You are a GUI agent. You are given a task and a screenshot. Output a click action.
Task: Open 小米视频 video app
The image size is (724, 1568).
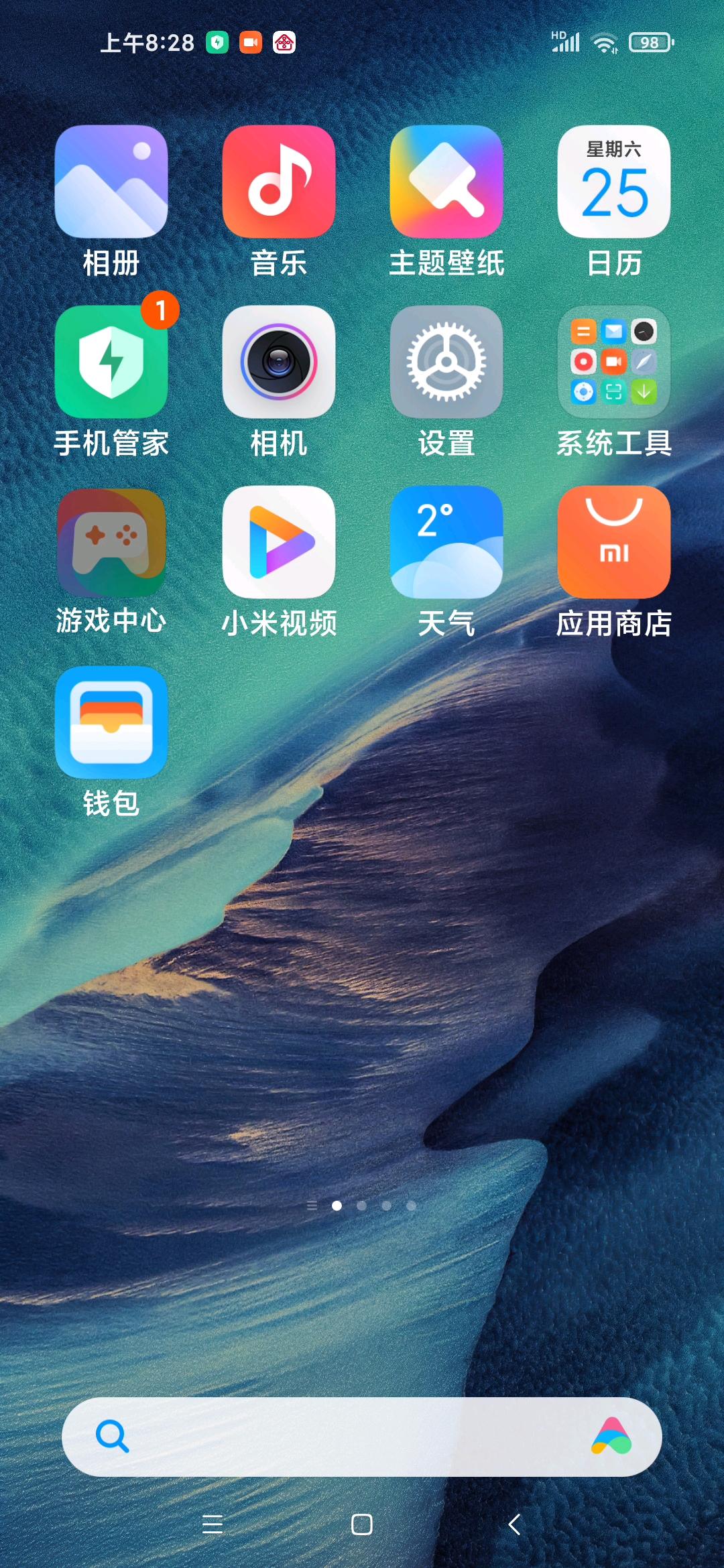tap(279, 542)
